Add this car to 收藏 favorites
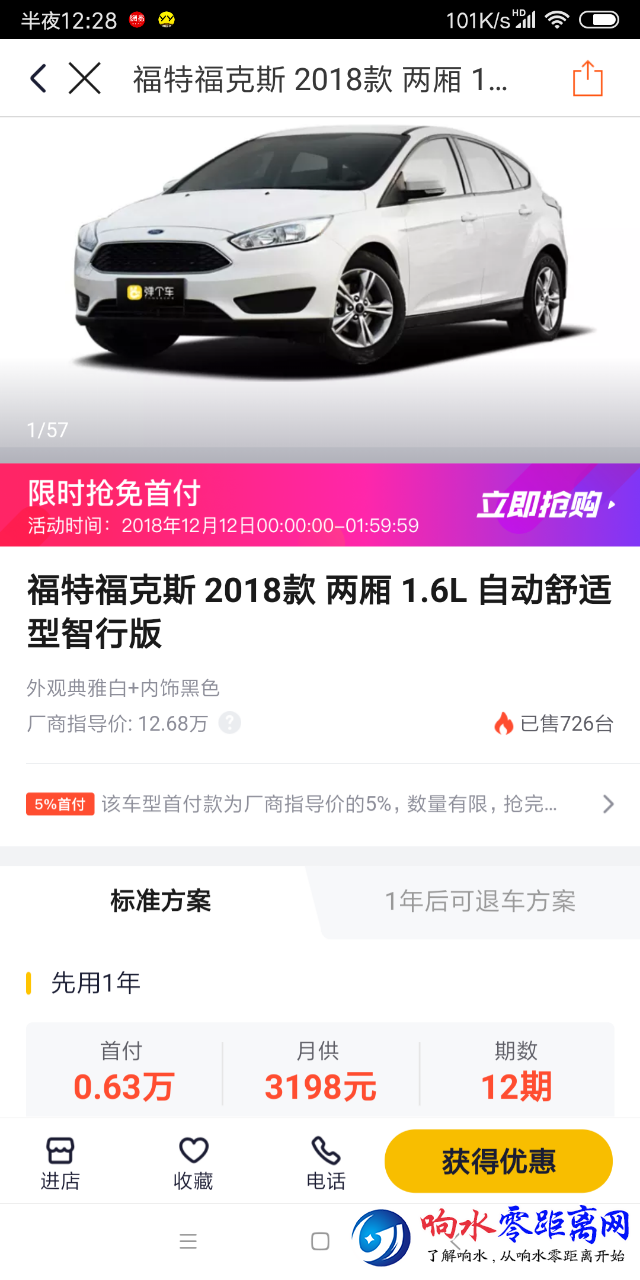Image resolution: width=640 pixels, height=1280 pixels. tap(193, 1163)
